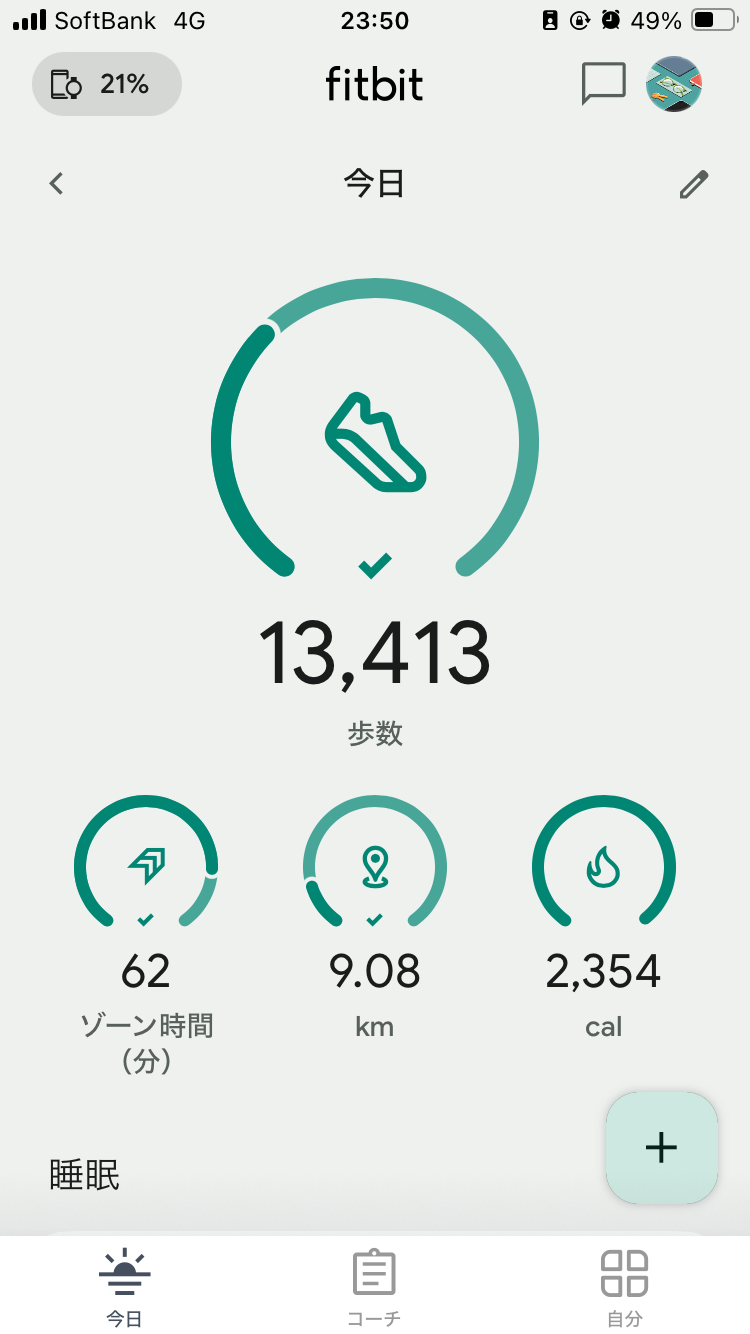Image resolution: width=750 pixels, height=1334 pixels.
Task: Switch to the コーチ tab
Action: (375, 1286)
